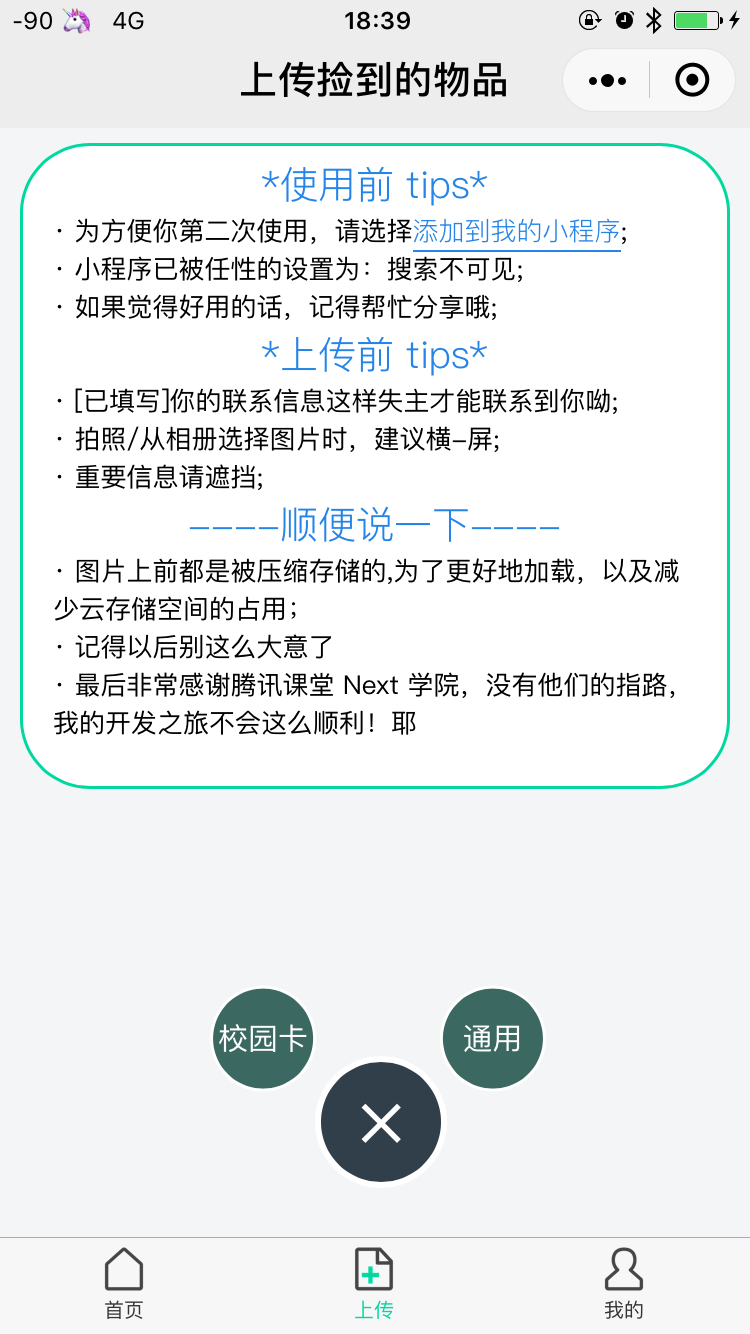Tap the 添加到我的小程序 link
Screen dimensions: 750x1334
click(516, 232)
